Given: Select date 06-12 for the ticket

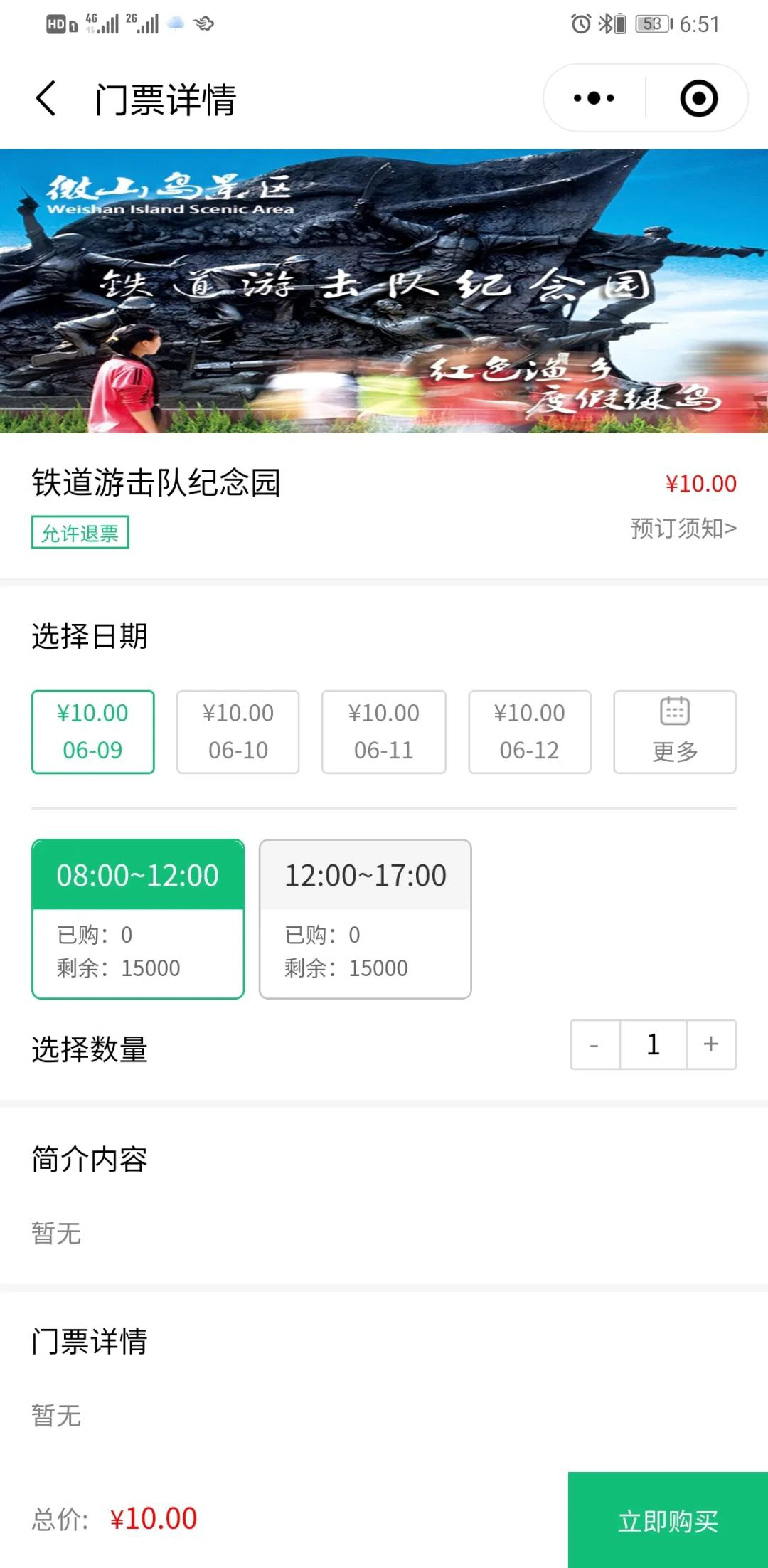Looking at the screenshot, I should (529, 731).
